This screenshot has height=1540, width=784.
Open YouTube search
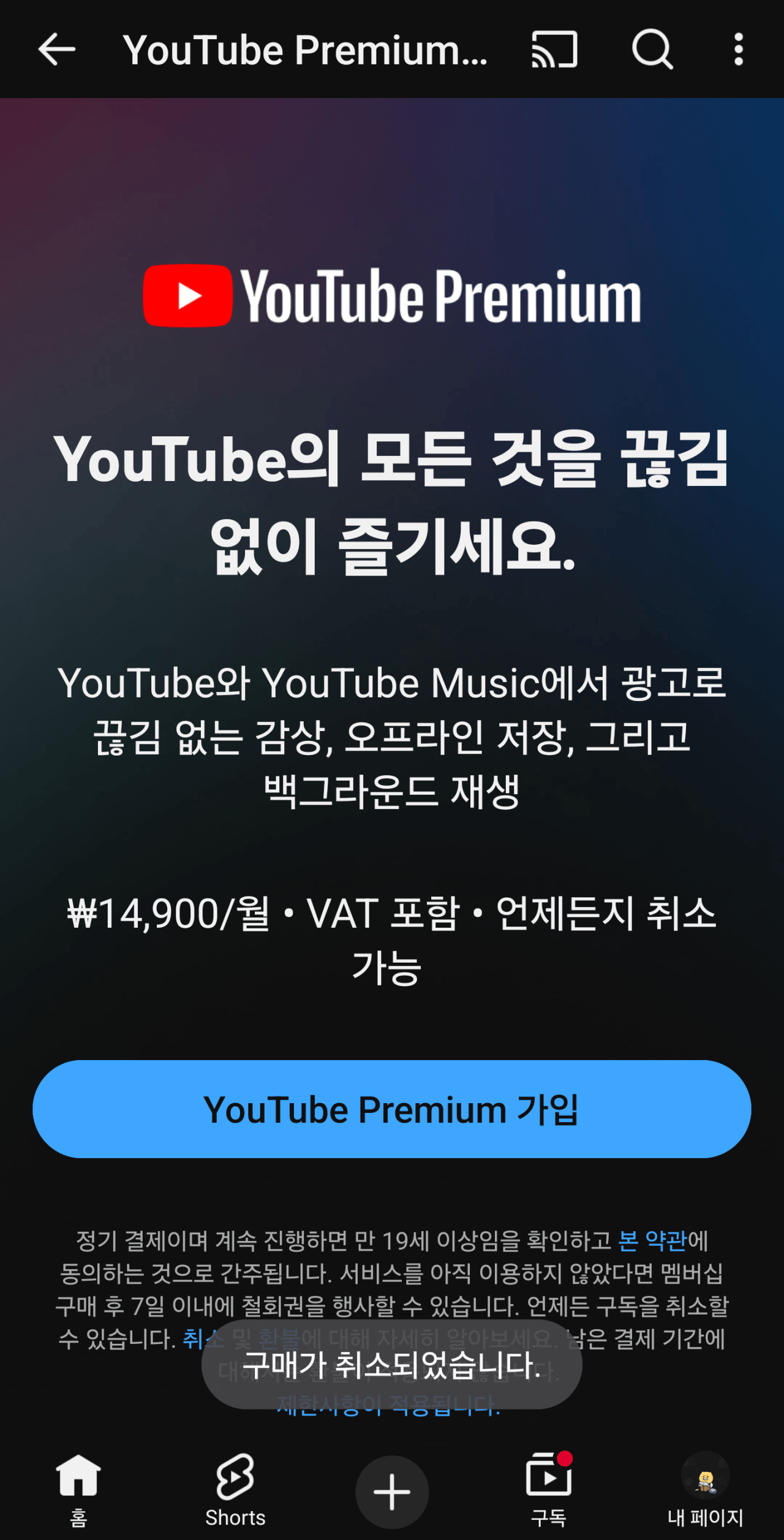coord(652,49)
